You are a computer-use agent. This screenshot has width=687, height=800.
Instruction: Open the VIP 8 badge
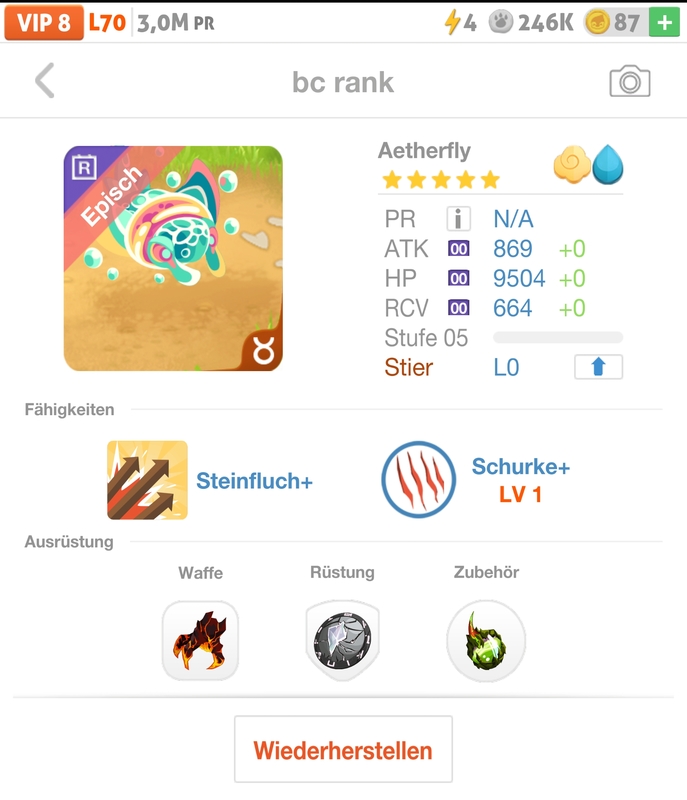pos(43,22)
